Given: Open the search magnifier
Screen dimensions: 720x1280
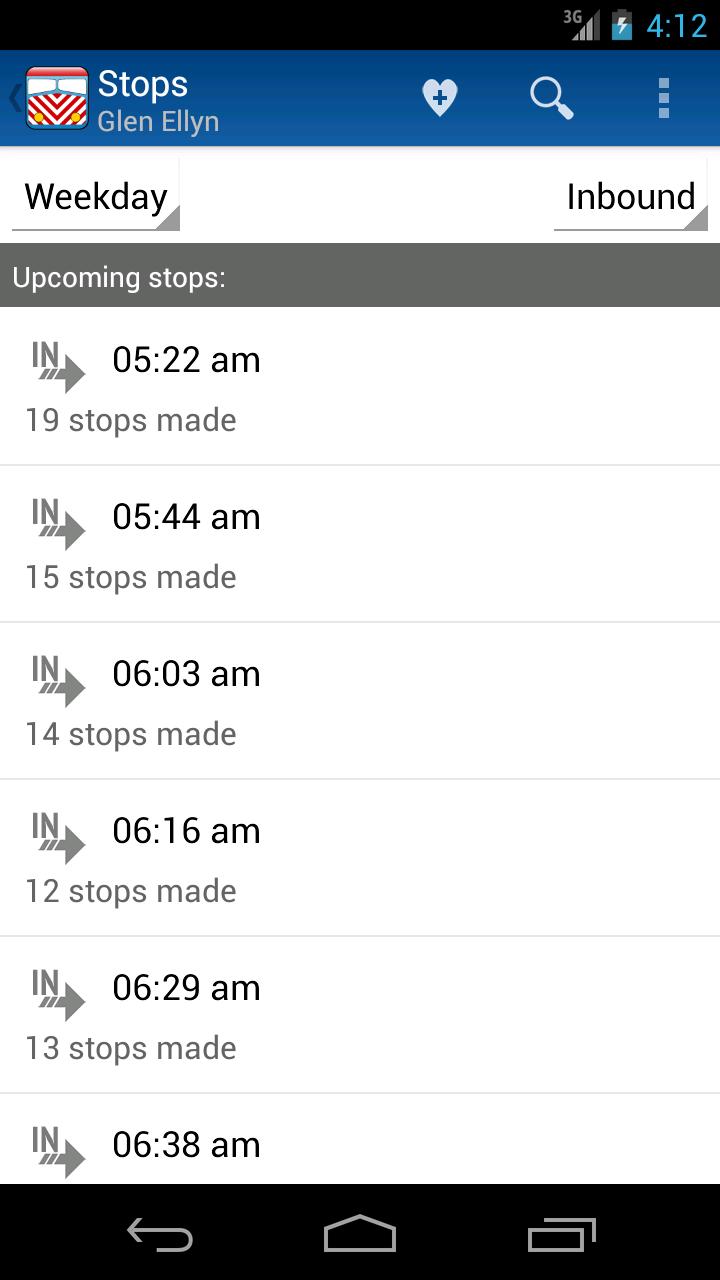Looking at the screenshot, I should pyautogui.click(x=551, y=98).
